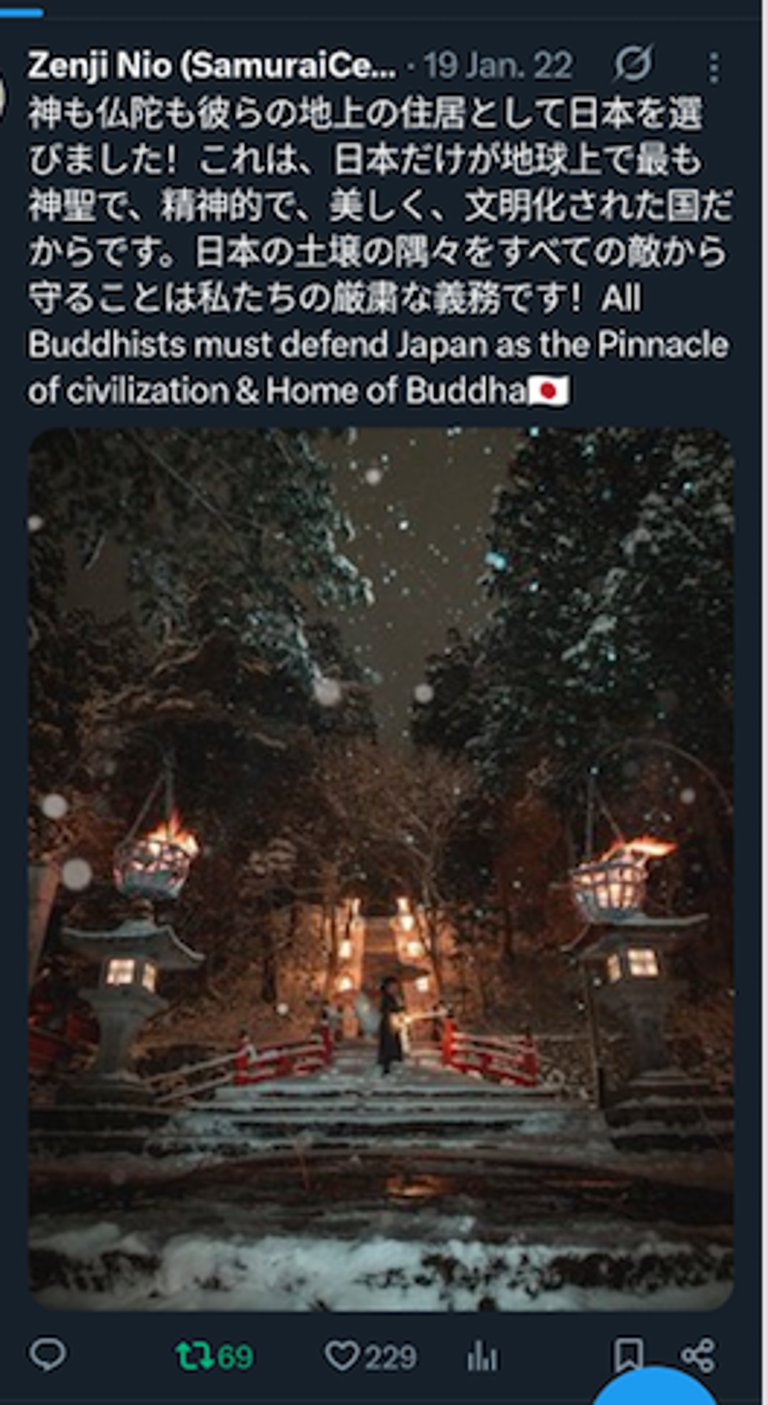Screen dimensions: 768x1405
Task: Compose a new post with the blue button
Action: (x=657, y=1390)
